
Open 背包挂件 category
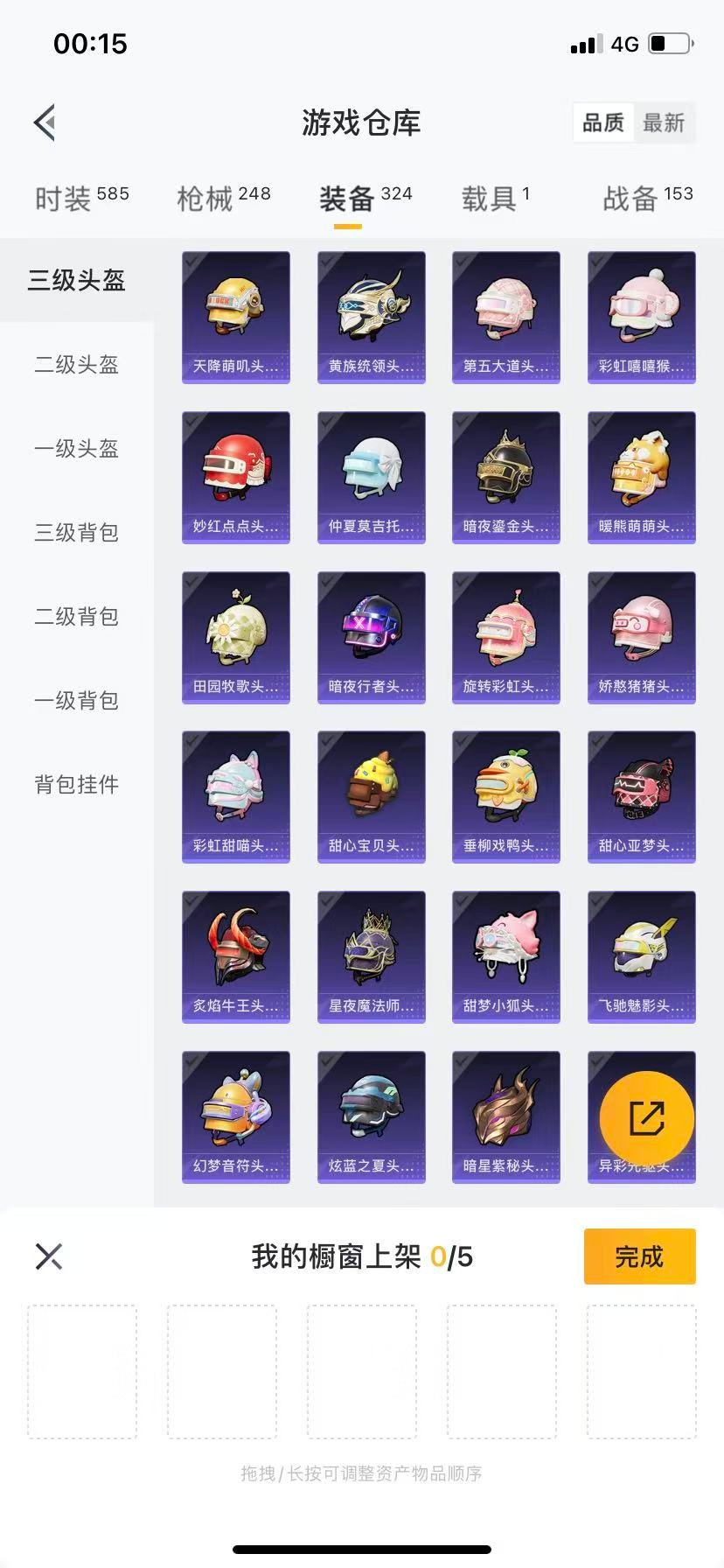77,784
